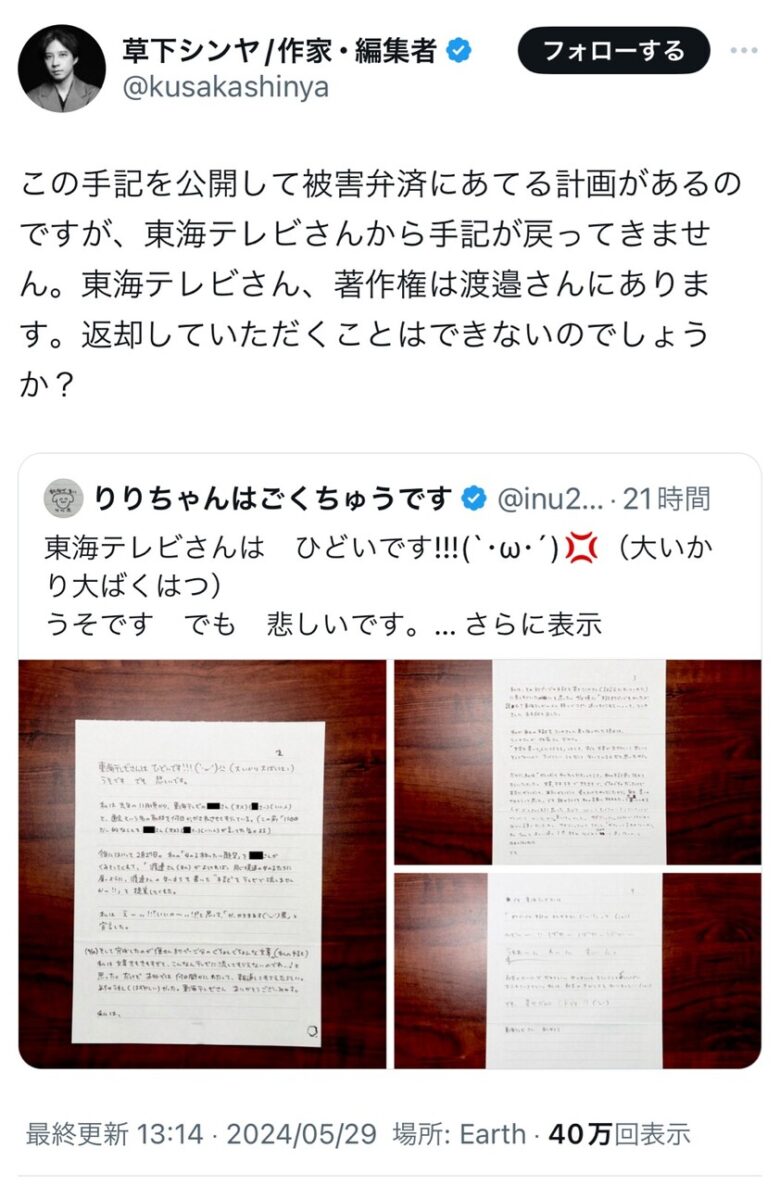Open the @kusakashinya handle link
Image resolution: width=780 pixels, height=1186 pixels.
point(225,86)
